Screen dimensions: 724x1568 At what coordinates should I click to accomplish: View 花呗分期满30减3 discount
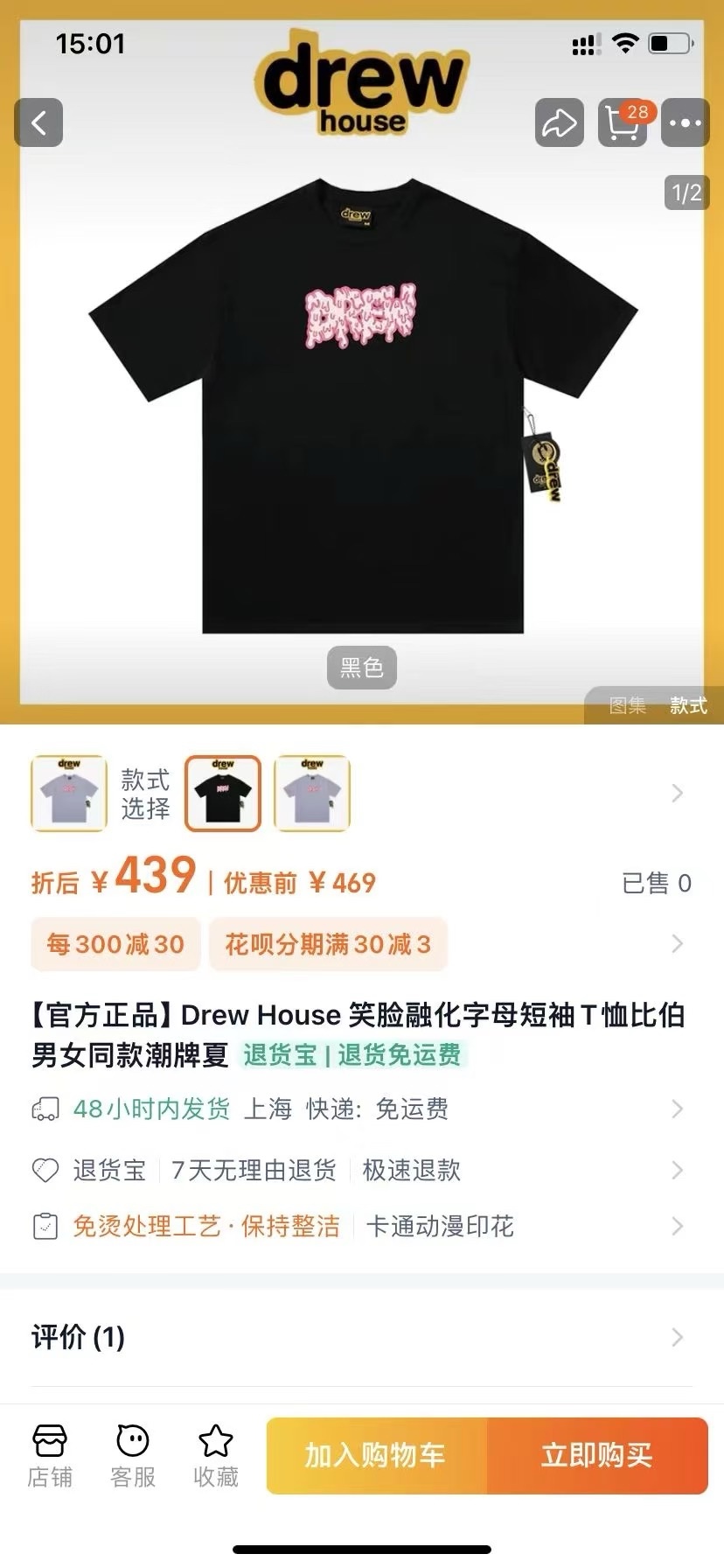(328, 944)
